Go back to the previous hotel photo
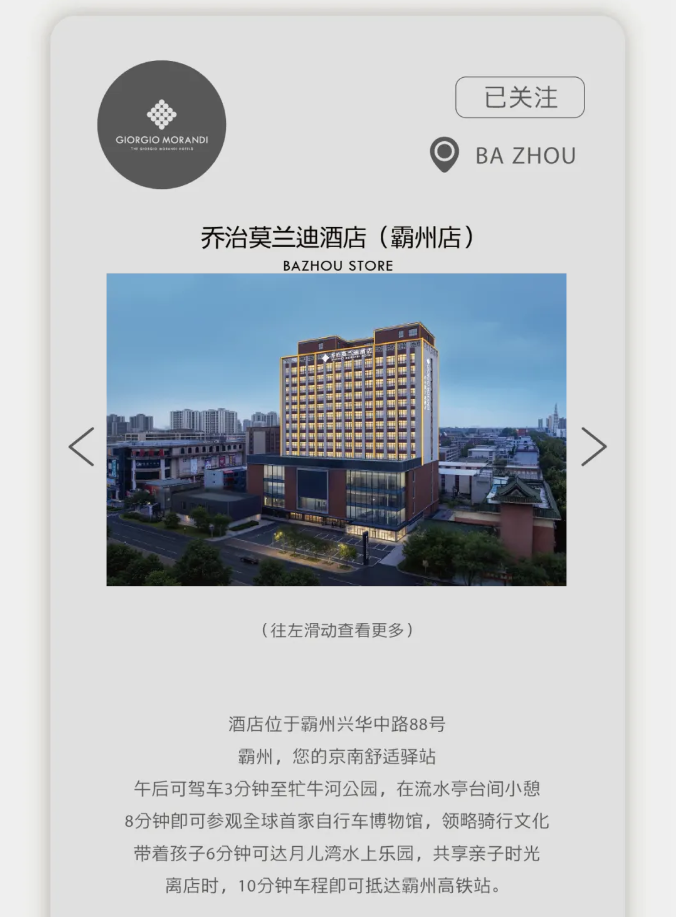Screen dimensions: 680x917 tap(82, 446)
